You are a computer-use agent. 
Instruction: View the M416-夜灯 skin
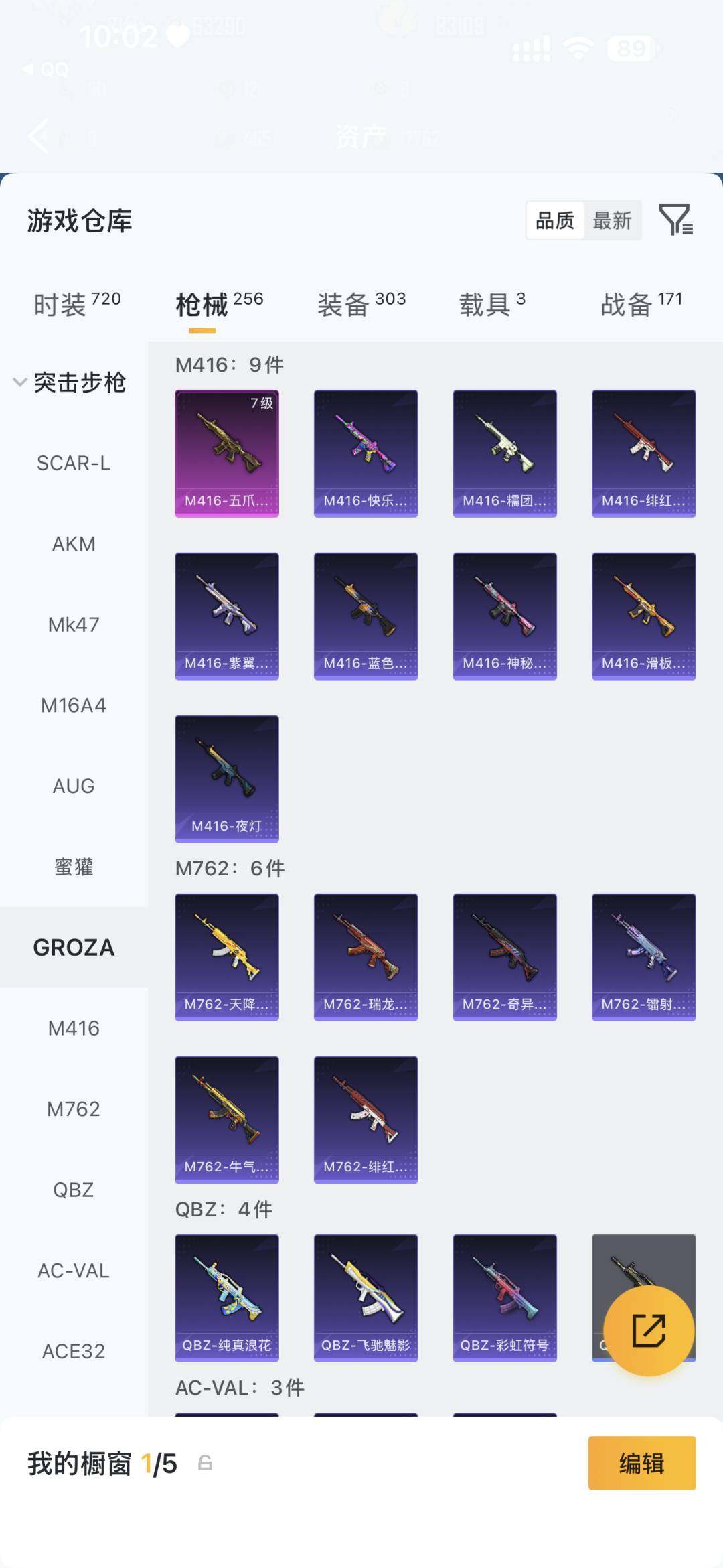click(x=227, y=778)
